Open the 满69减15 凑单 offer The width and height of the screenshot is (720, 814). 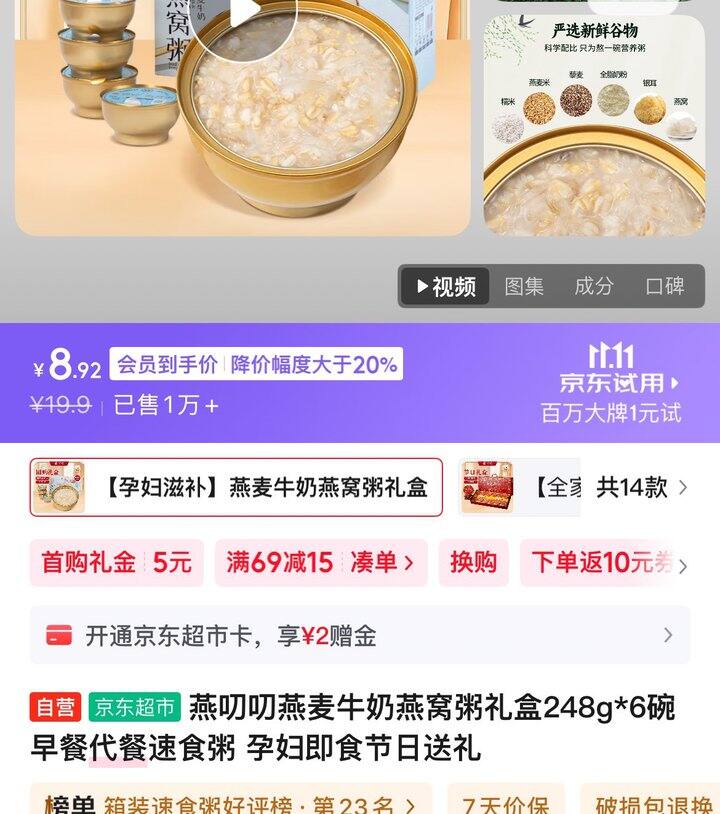320,563
